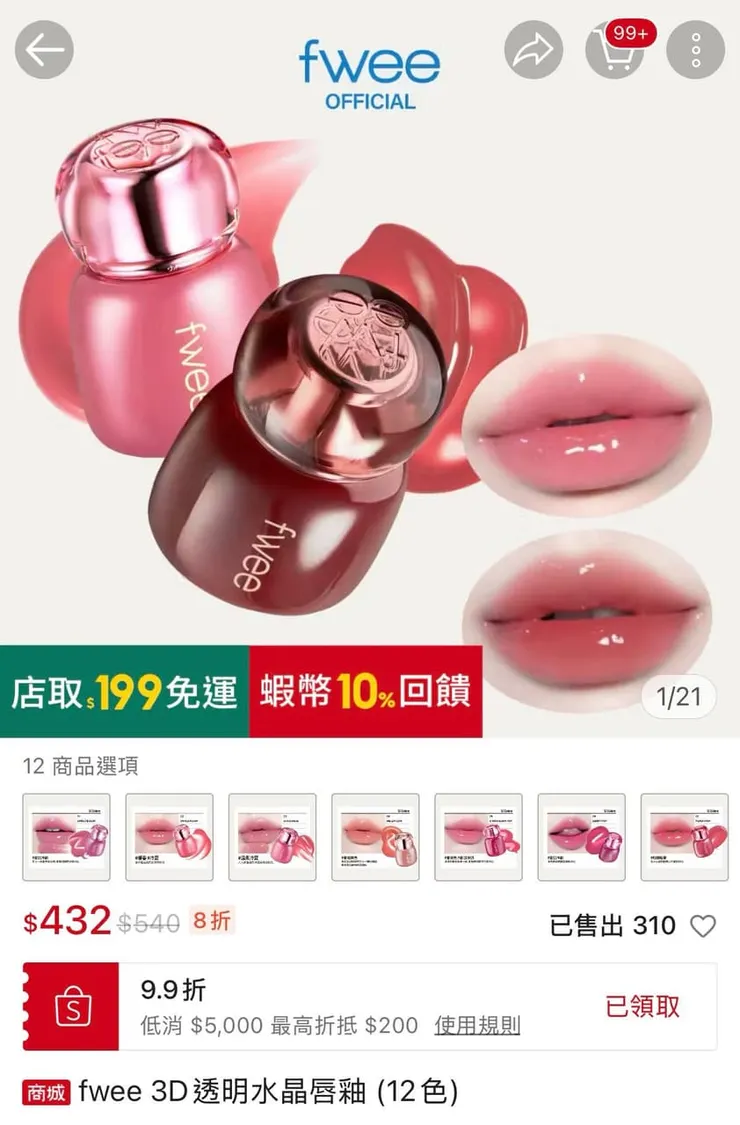Select the fourth product option thumbnail
The width and height of the screenshot is (740, 1125).
(375, 837)
